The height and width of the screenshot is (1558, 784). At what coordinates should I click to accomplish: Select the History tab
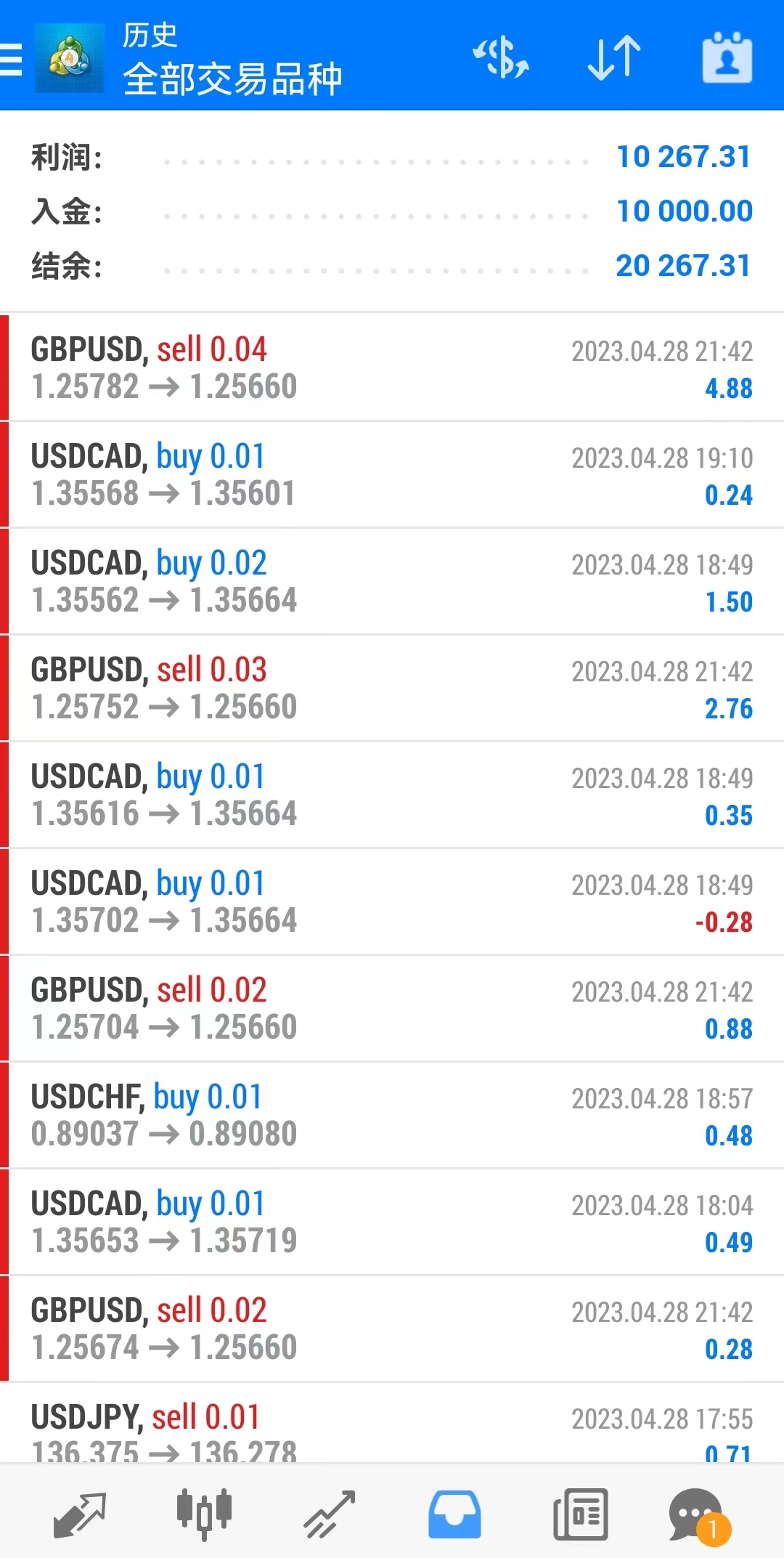point(454,1514)
